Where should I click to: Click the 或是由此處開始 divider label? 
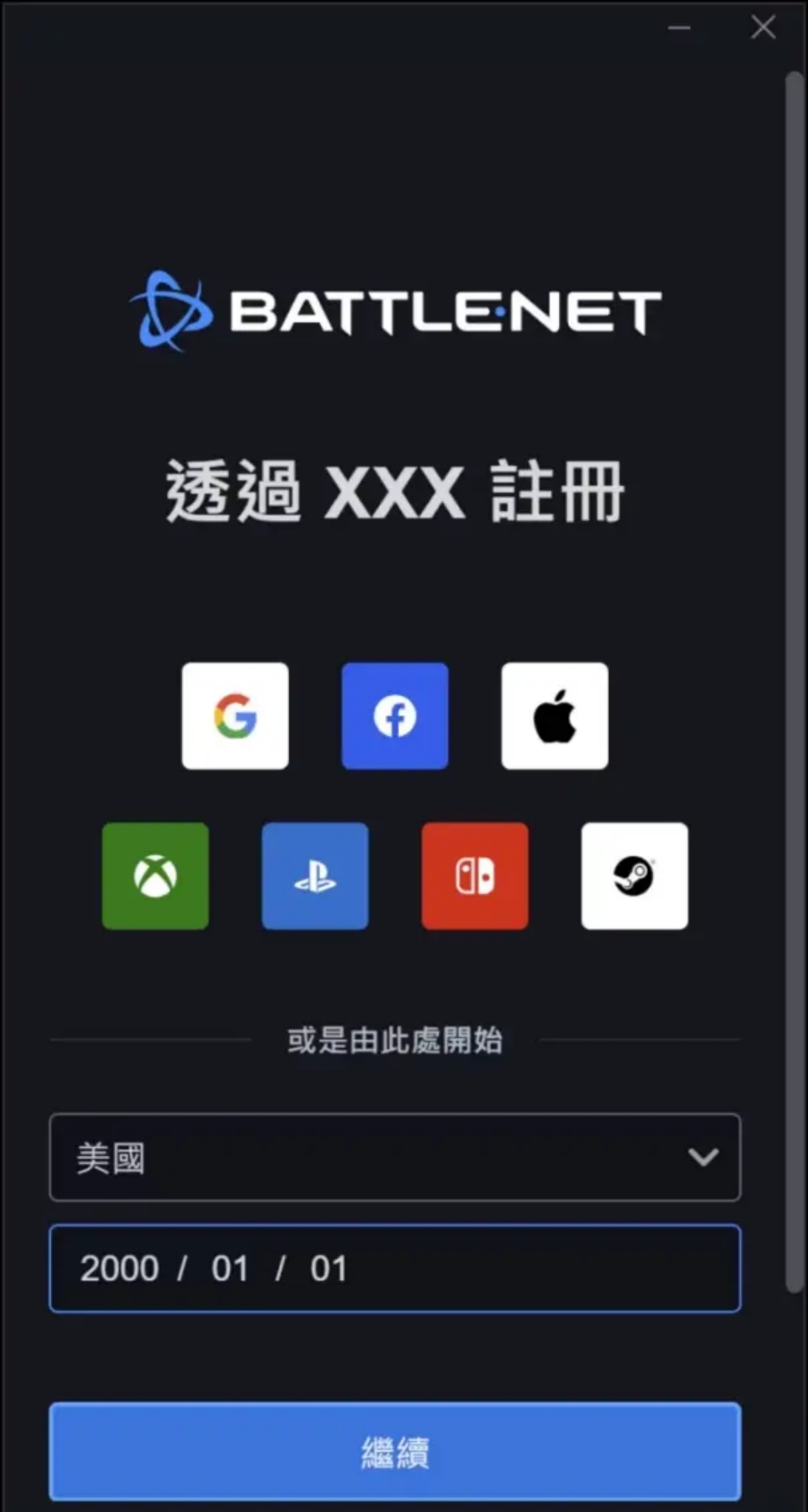pos(394,1039)
